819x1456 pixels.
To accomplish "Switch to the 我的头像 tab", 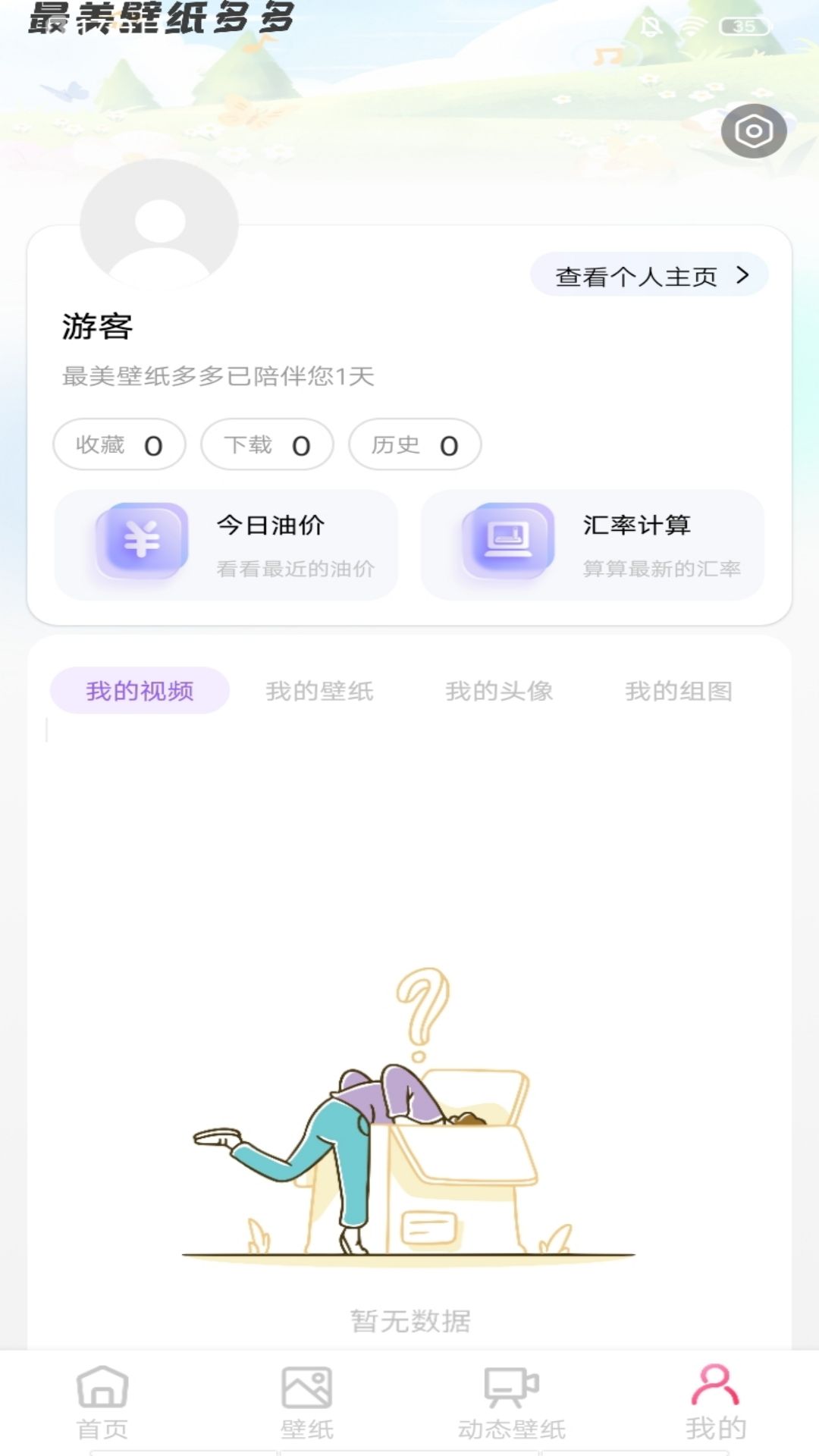I will coord(499,691).
